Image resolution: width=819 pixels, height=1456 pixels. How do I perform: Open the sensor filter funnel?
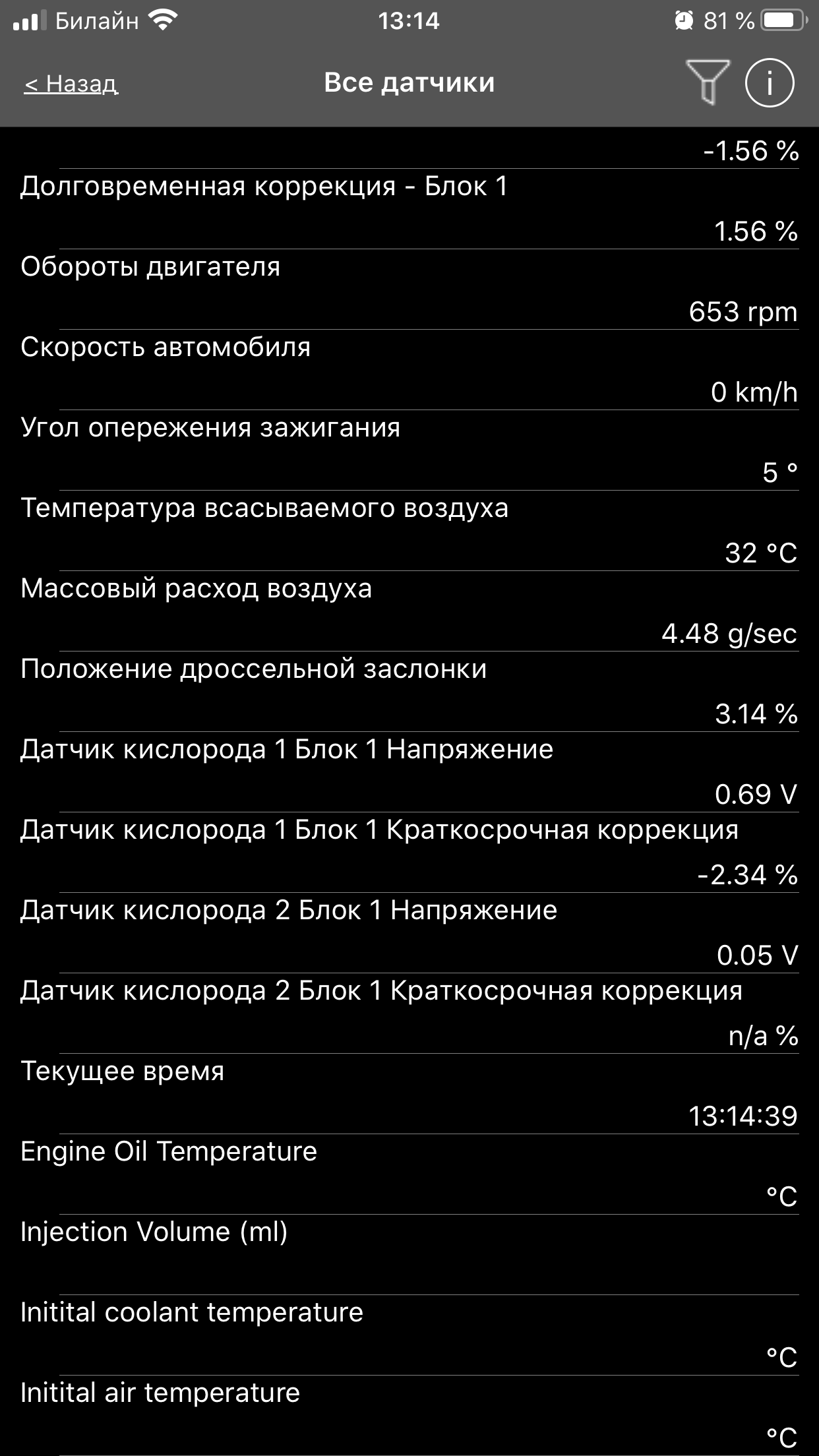point(708,82)
